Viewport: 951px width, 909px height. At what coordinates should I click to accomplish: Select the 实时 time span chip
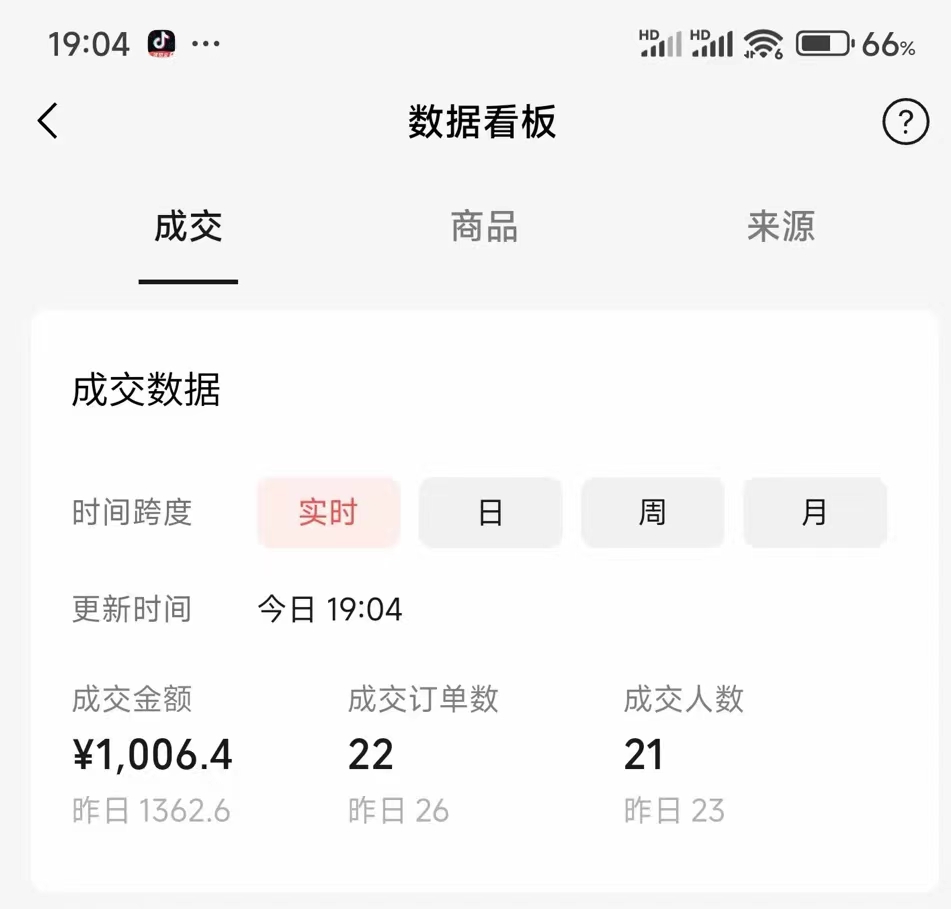click(x=328, y=513)
